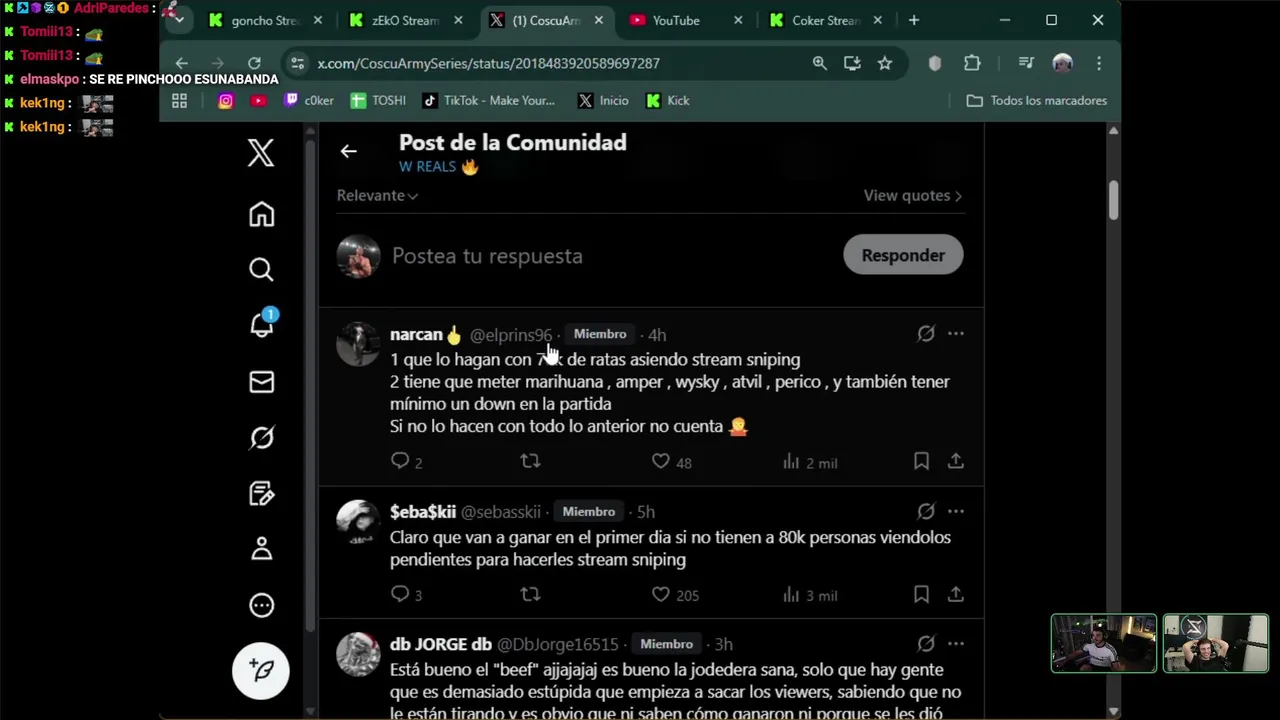Bookmark narcan's reply
The image size is (1280, 720).
tap(921, 461)
